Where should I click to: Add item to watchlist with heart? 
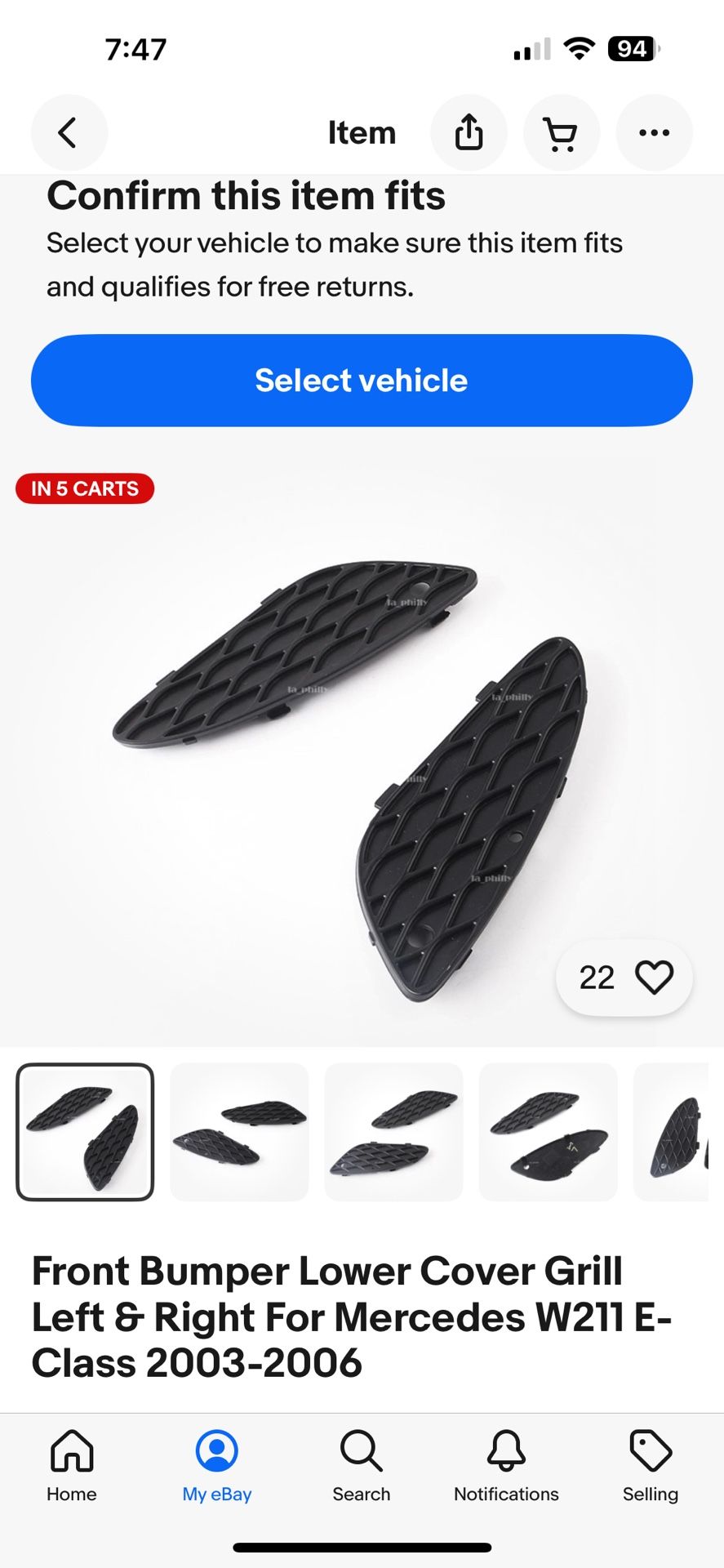coord(654,978)
